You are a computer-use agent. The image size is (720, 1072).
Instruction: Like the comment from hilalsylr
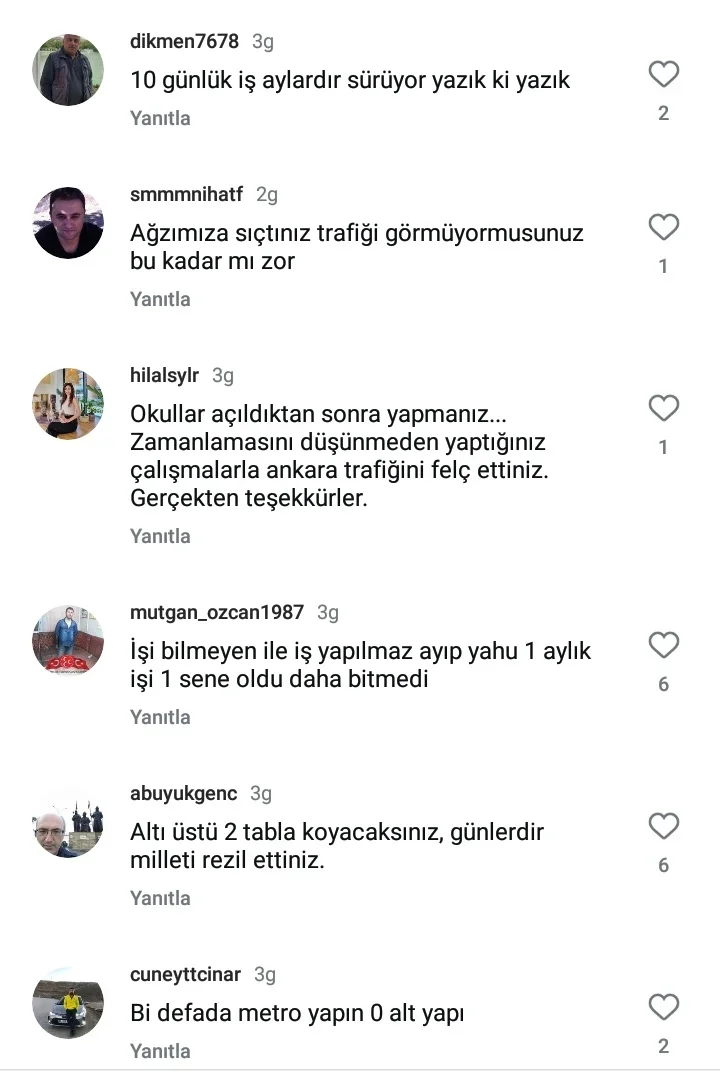tap(664, 408)
